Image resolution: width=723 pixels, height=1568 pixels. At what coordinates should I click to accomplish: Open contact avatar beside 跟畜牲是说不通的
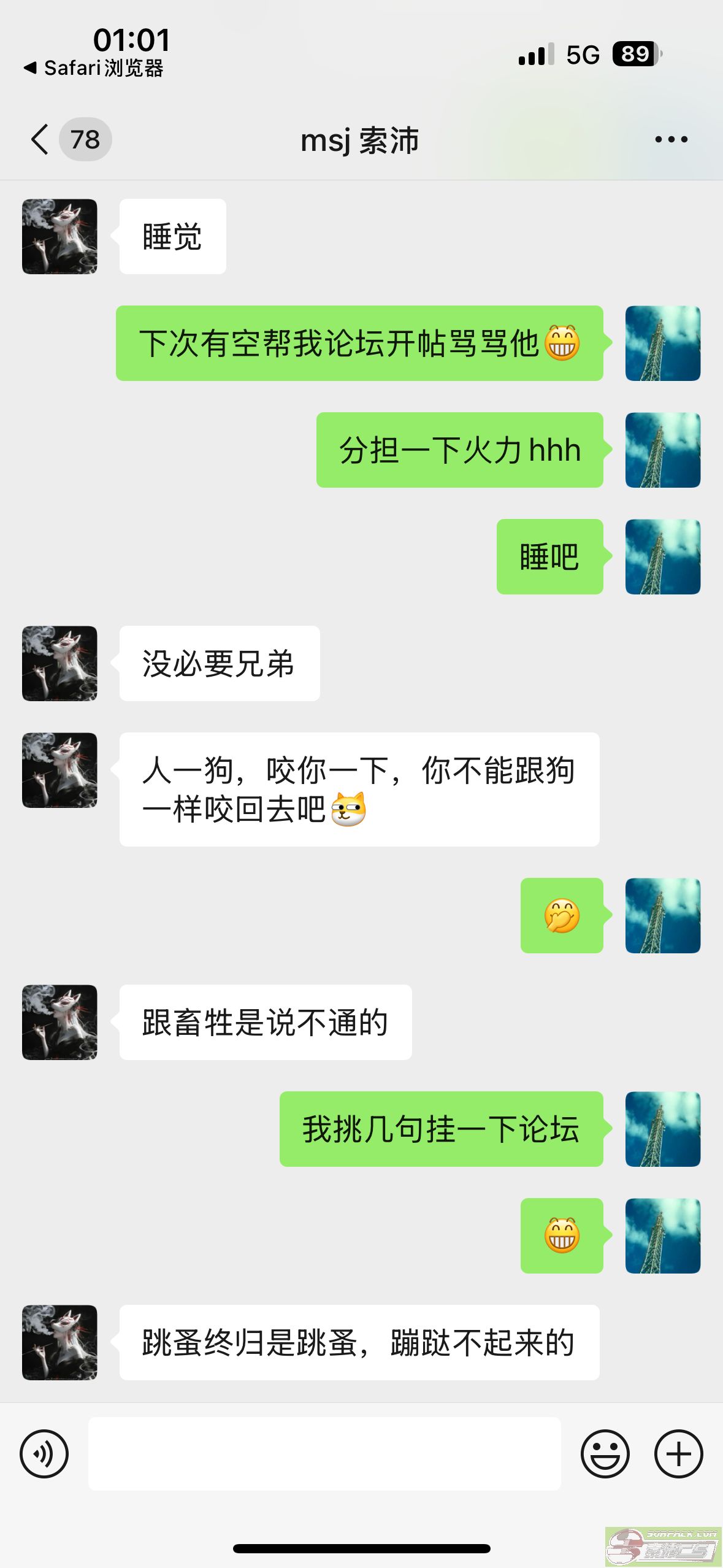point(59,1022)
